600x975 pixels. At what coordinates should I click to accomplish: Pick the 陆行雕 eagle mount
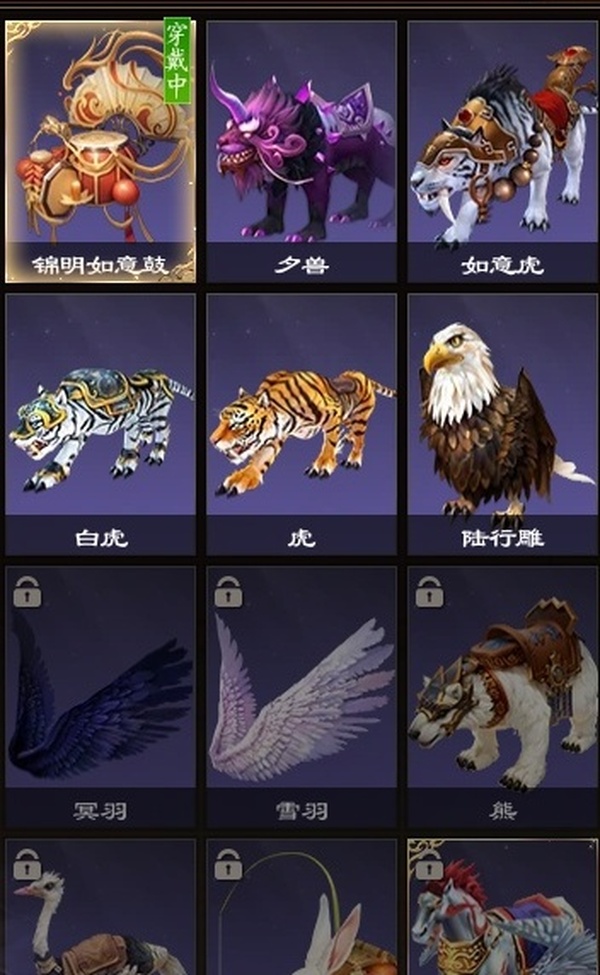502,424
